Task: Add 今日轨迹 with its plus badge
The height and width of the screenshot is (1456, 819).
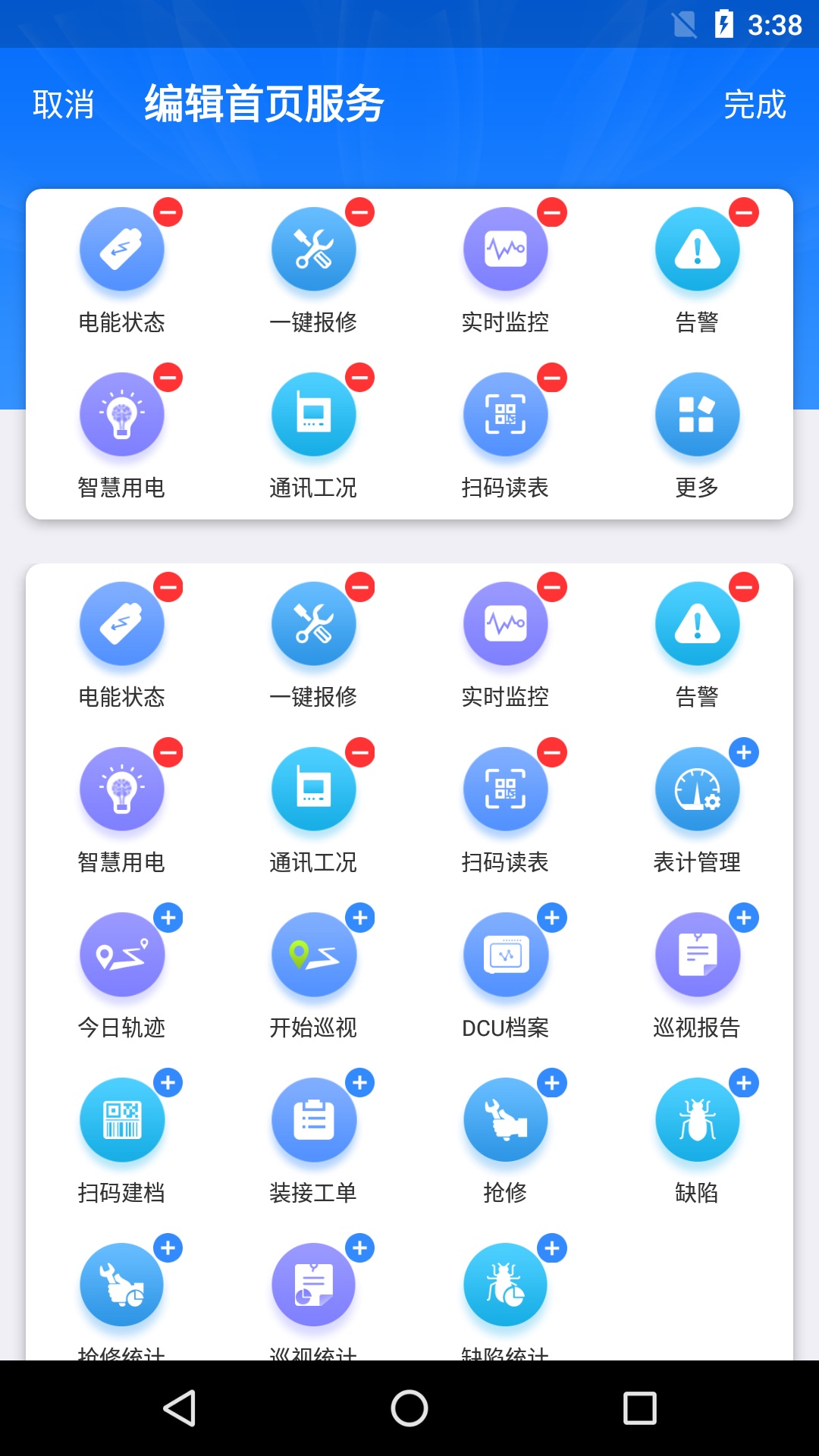Action: (x=168, y=918)
